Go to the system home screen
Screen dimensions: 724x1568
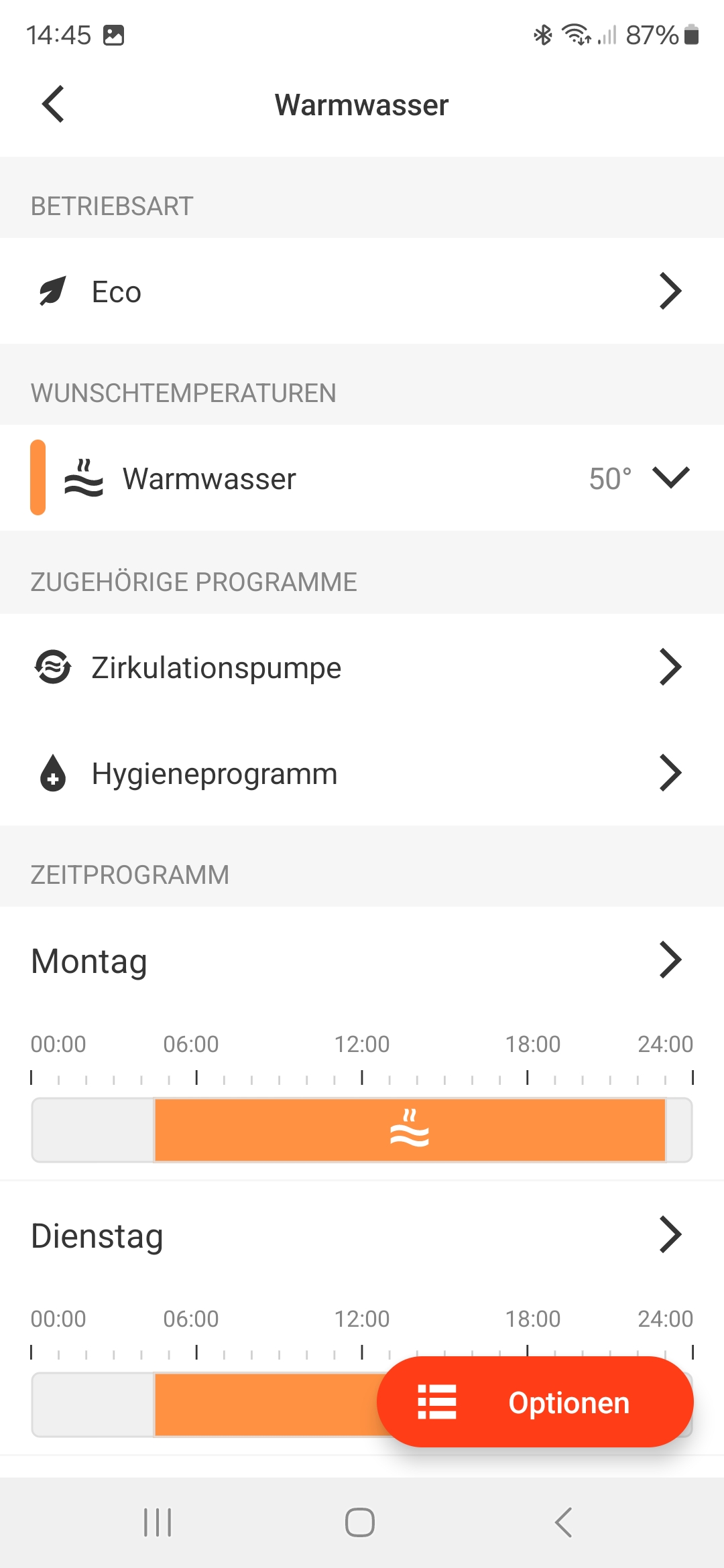coord(360,1522)
